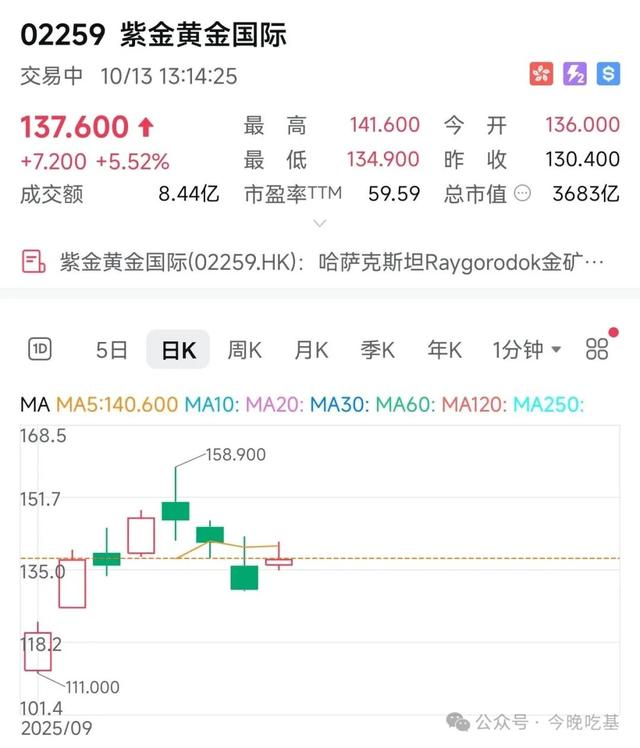640x748 pixels.
Task: Show the 月K candlestick chart
Action: click(x=311, y=350)
